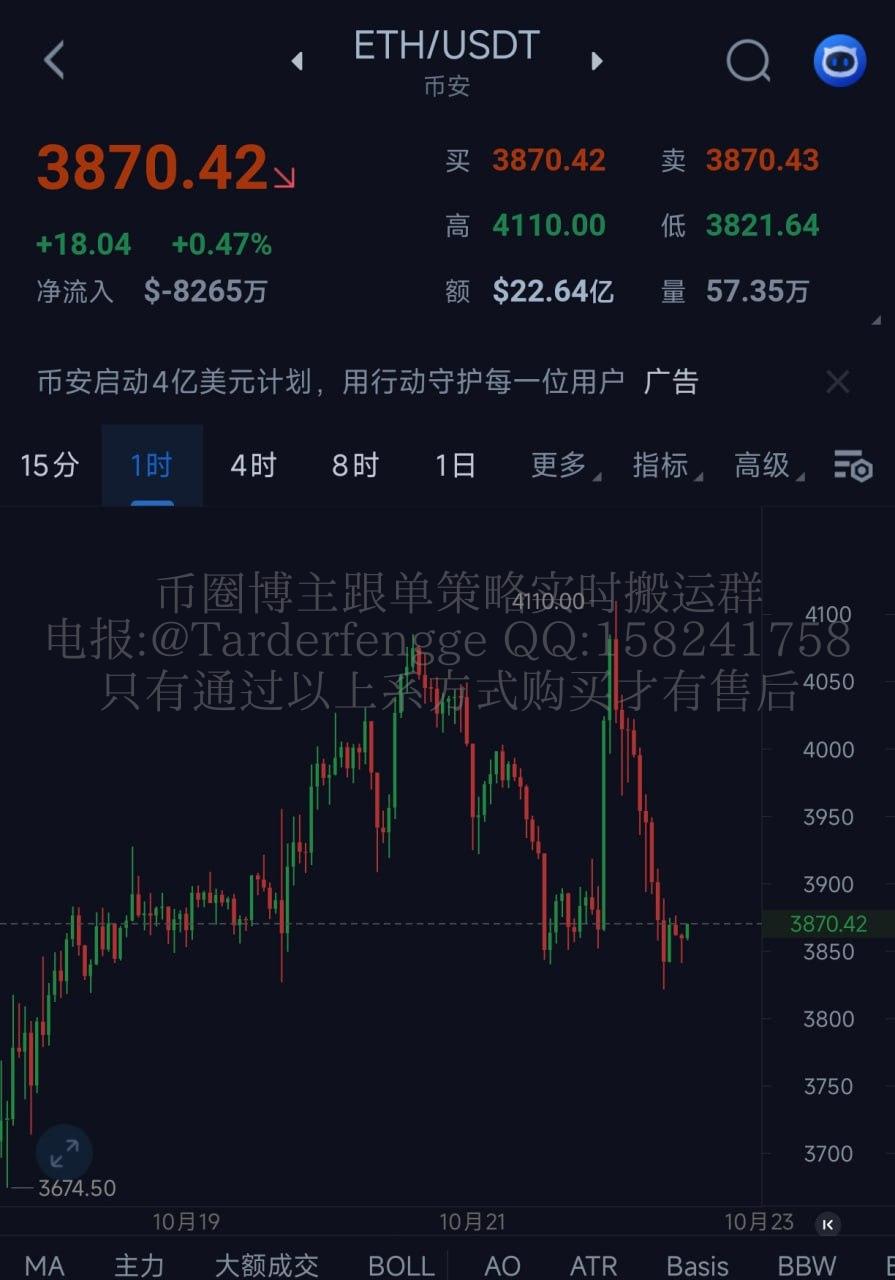Select the 大额成交 indicator
The height and width of the screenshot is (1280, 895).
266,1265
